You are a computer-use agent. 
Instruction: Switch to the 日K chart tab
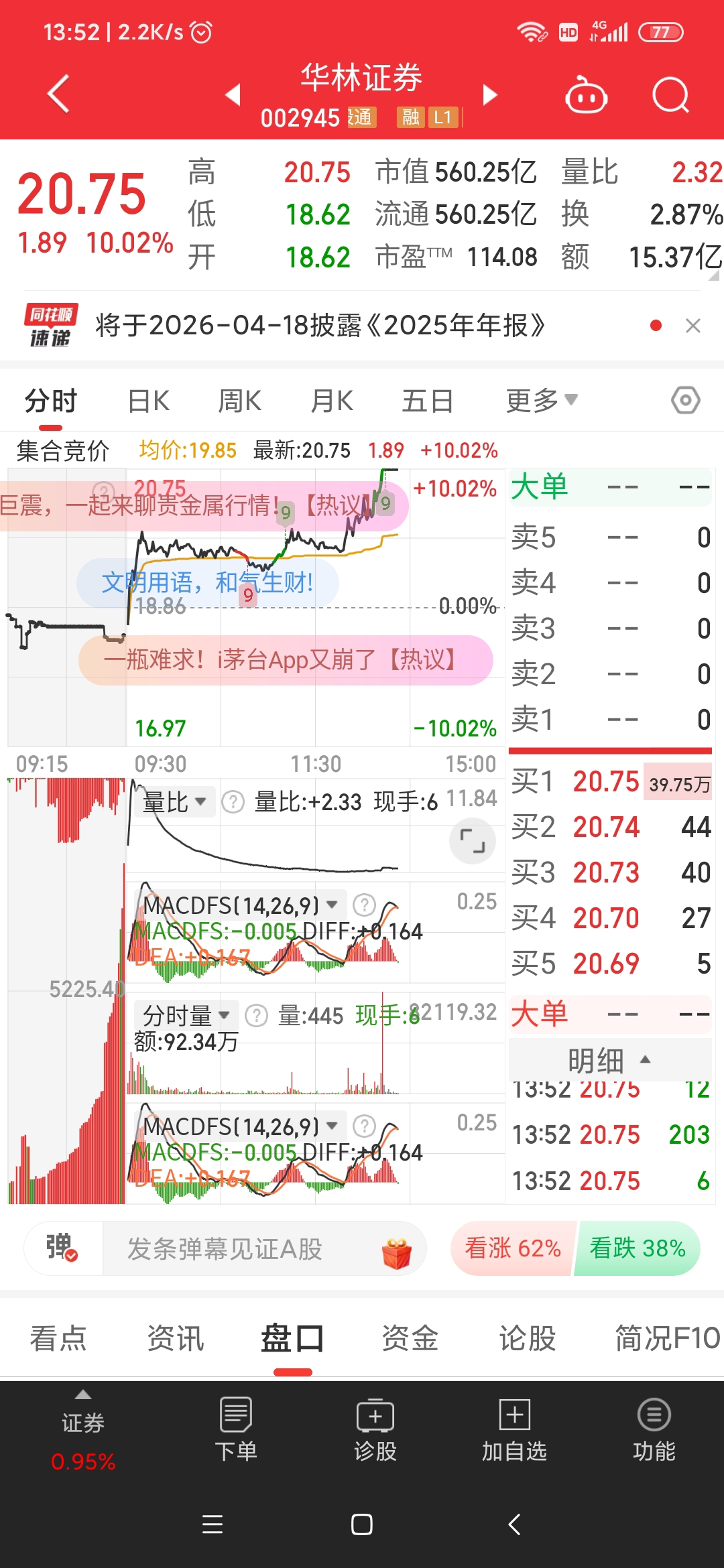tap(148, 401)
